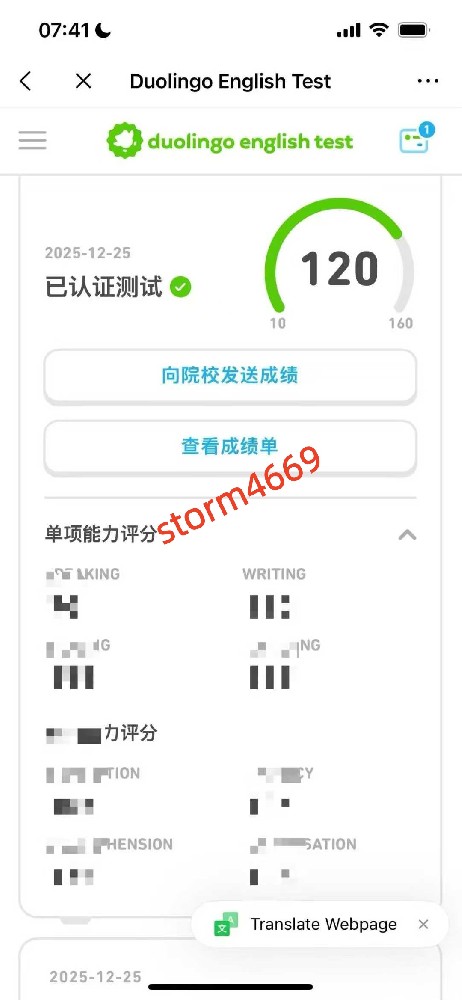Open the notifications icon with badge 1
The width and height of the screenshot is (462, 1000).
(x=416, y=138)
